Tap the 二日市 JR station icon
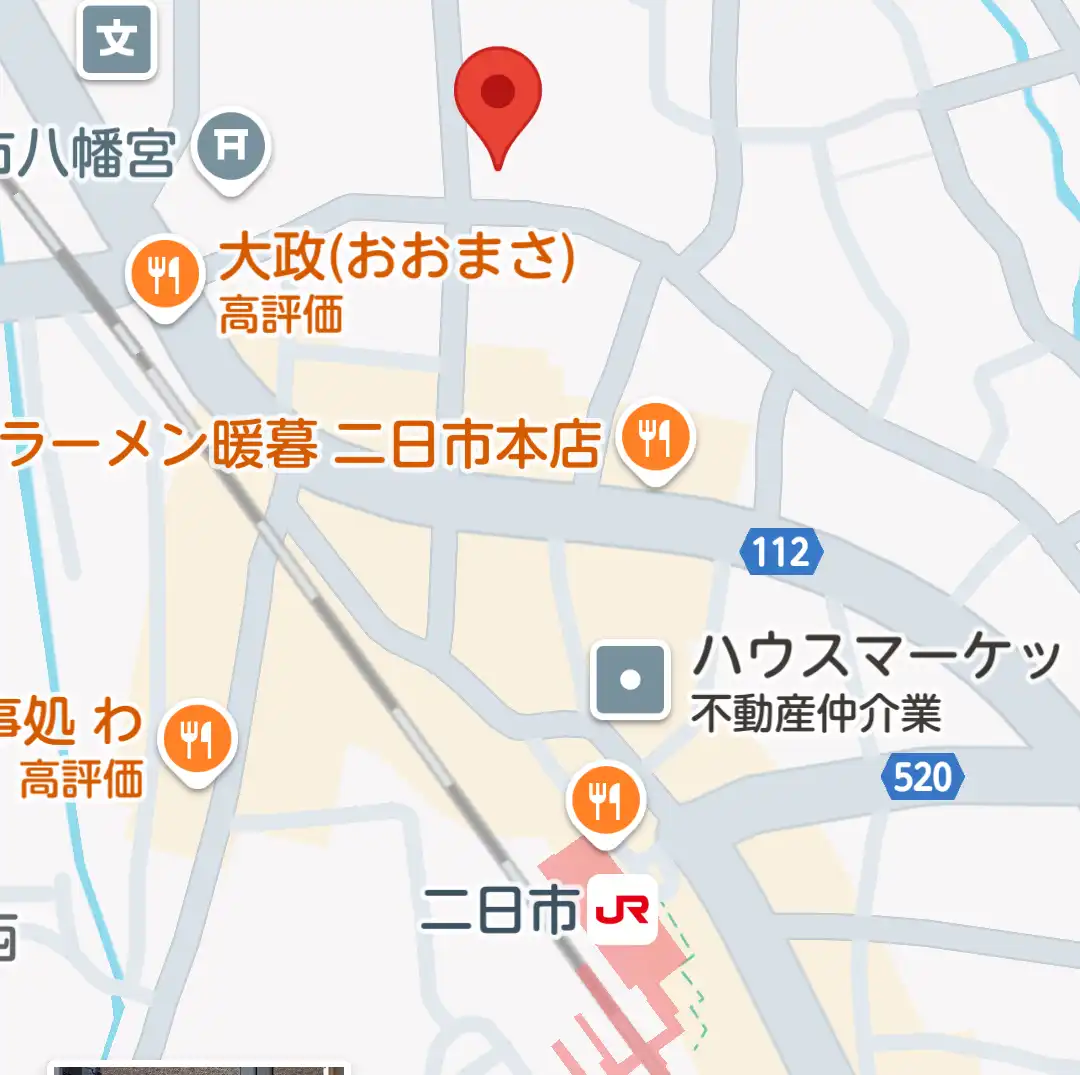The height and width of the screenshot is (1075, 1080). [622, 910]
